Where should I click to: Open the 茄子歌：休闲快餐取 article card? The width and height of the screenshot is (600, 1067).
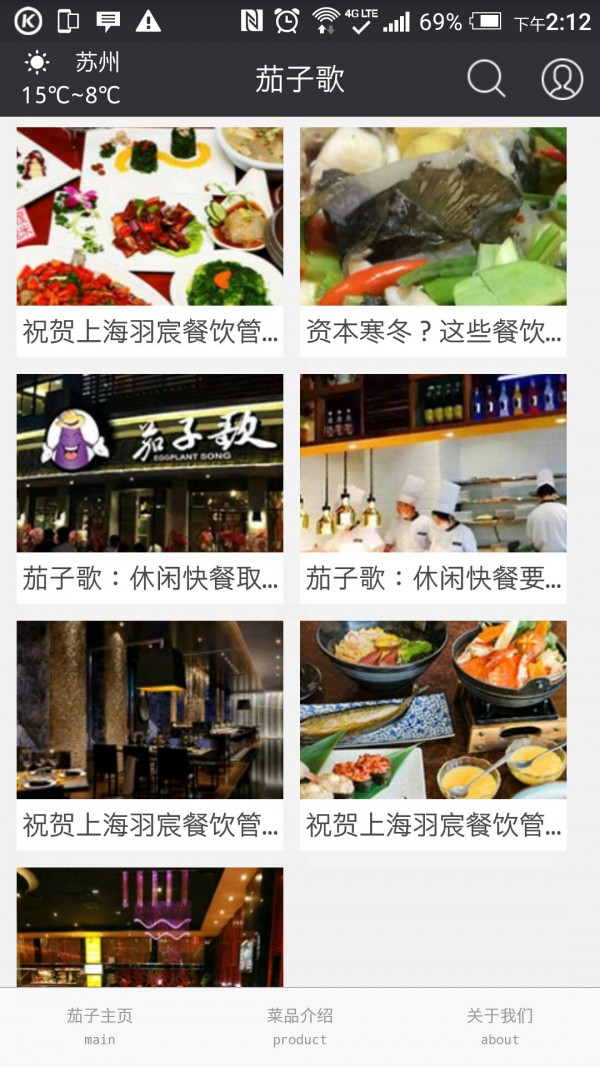point(150,488)
